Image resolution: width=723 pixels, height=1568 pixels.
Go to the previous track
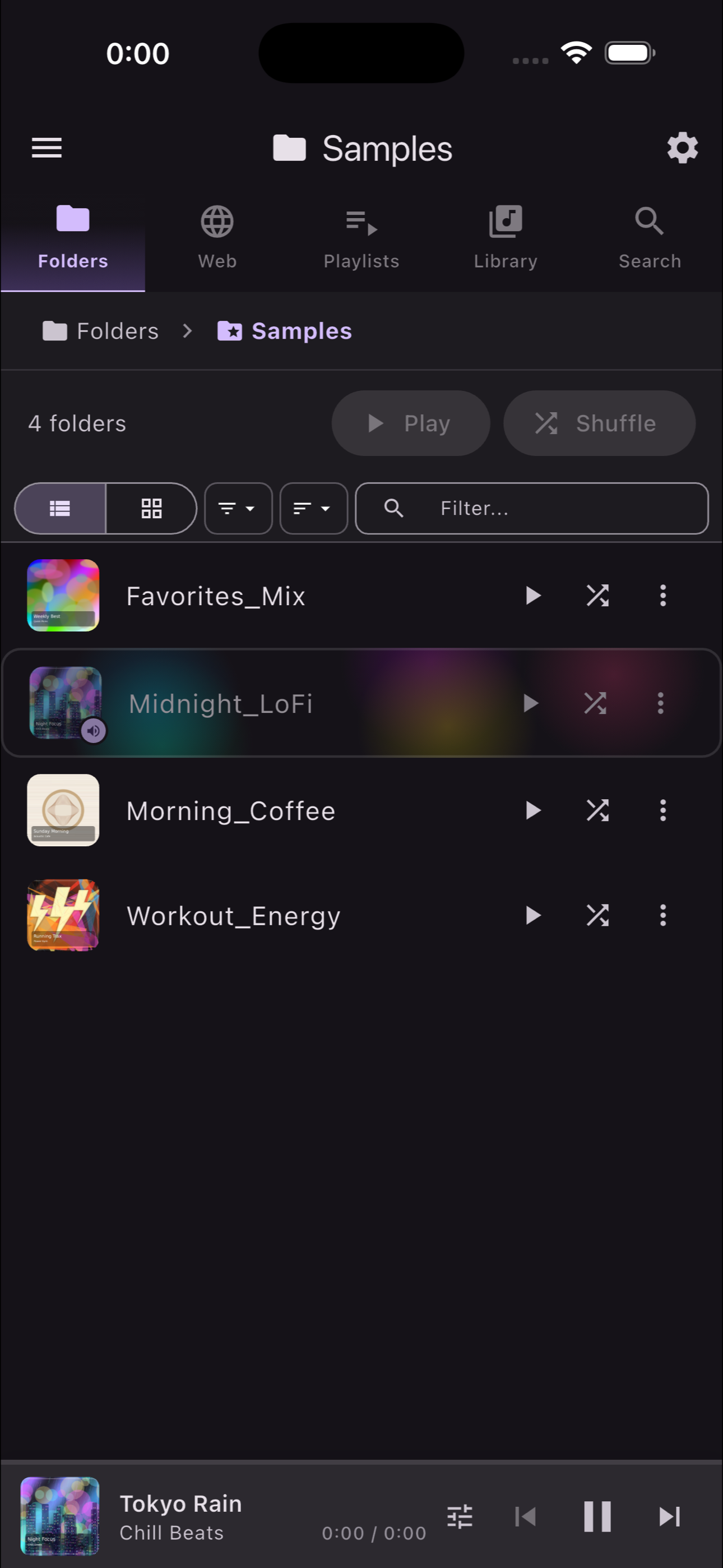point(525,1516)
